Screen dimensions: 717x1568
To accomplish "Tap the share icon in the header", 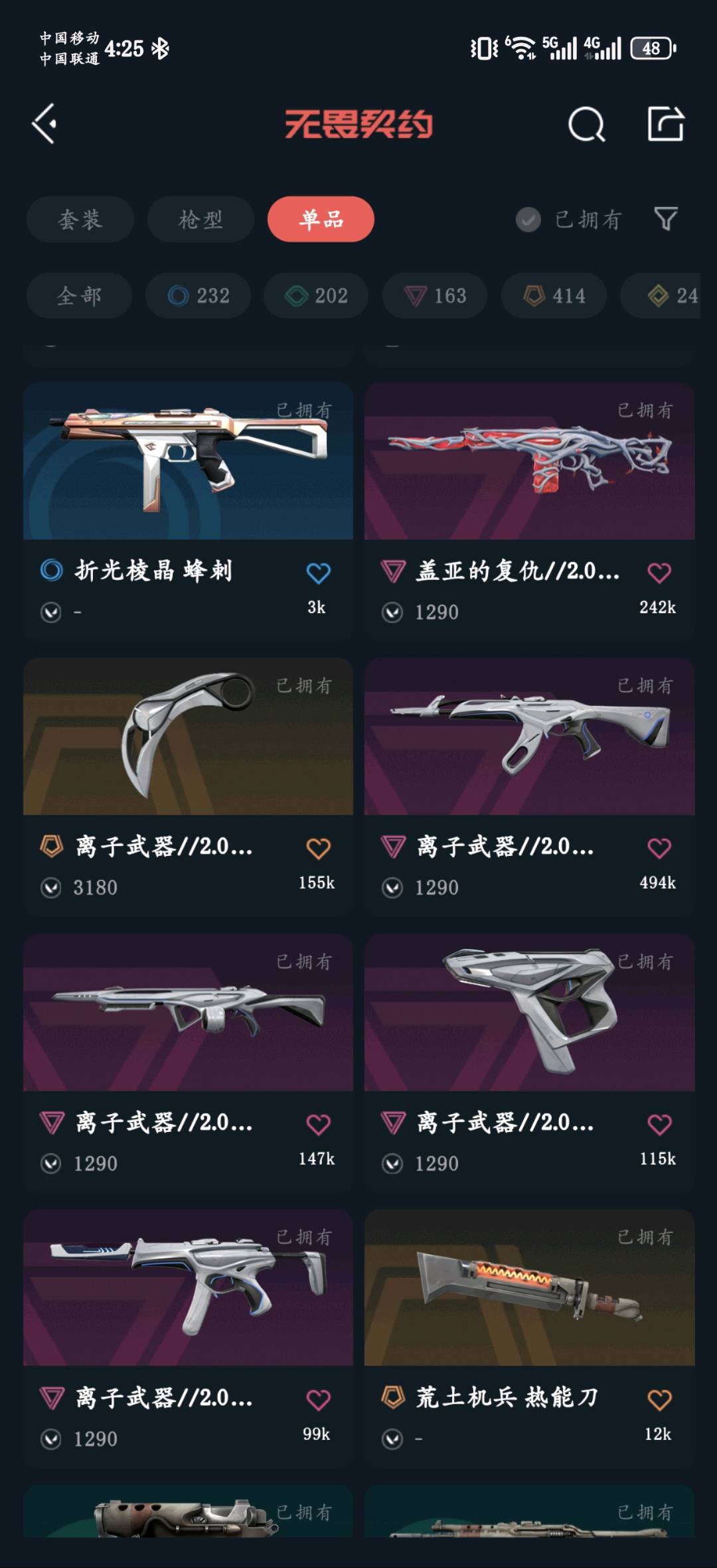I will [666, 123].
